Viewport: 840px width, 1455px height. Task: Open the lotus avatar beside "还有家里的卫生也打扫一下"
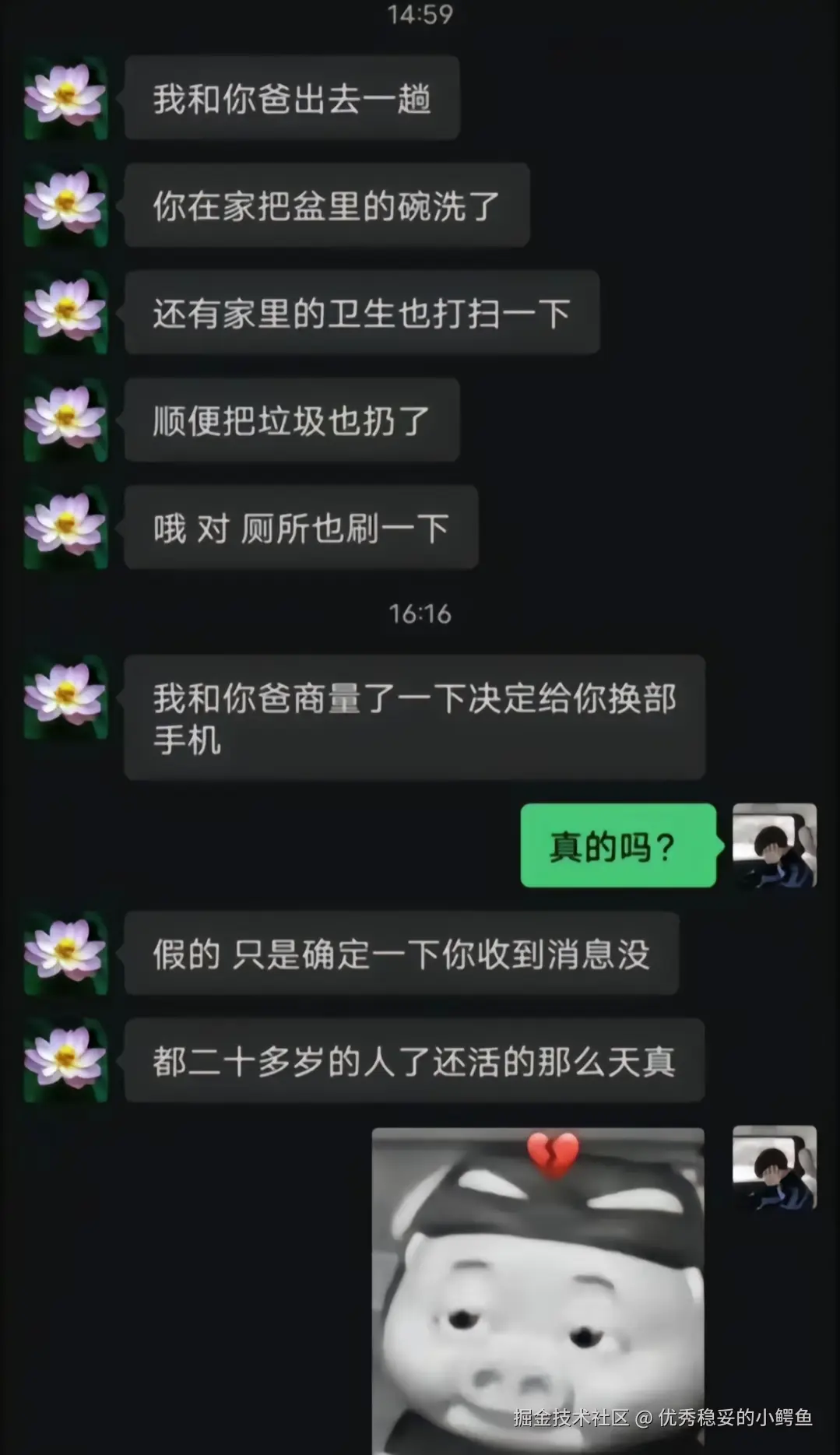coord(66,313)
